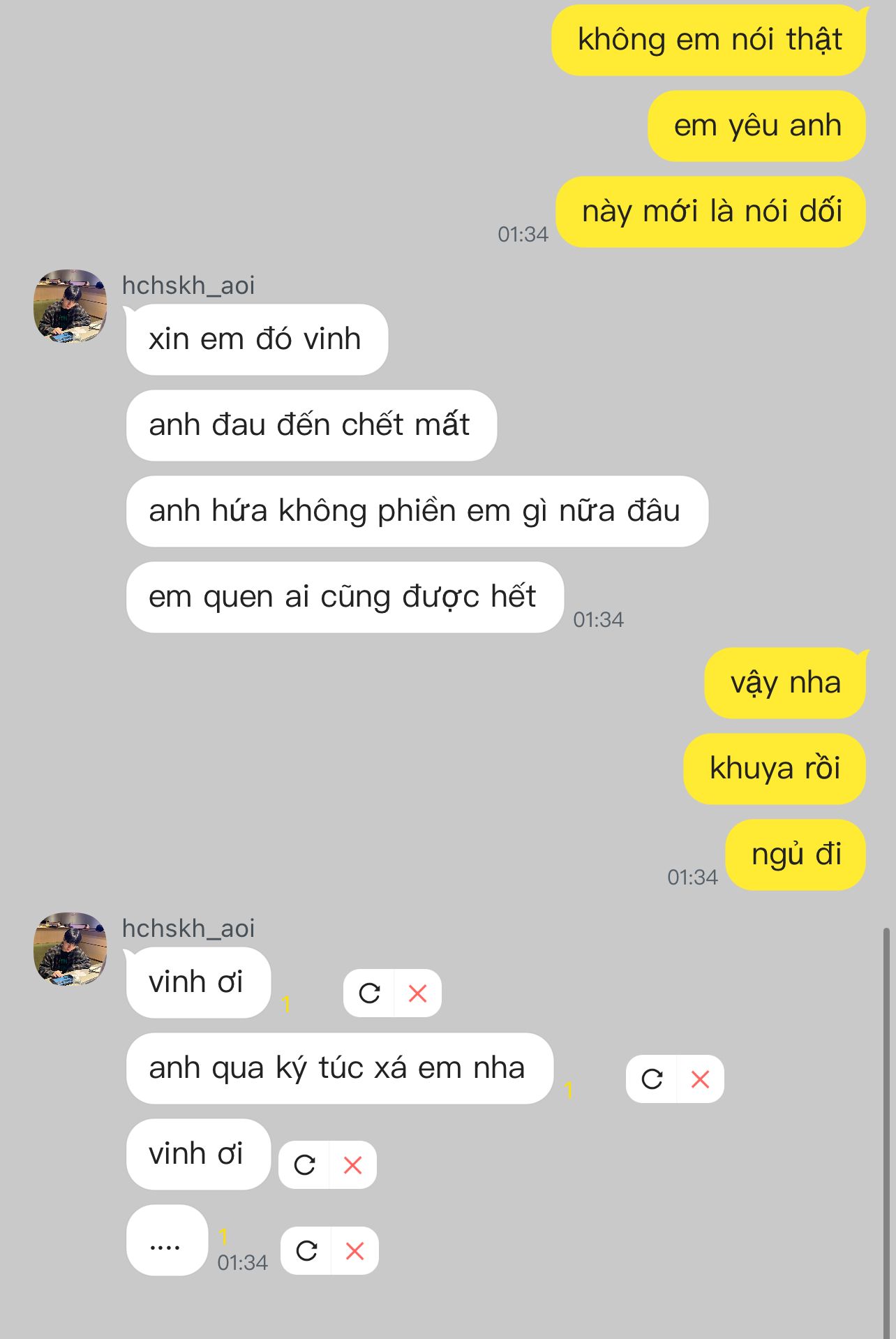
Task: Resend the 'anh qua ký túc xá em nha' message
Action: 652,1079
